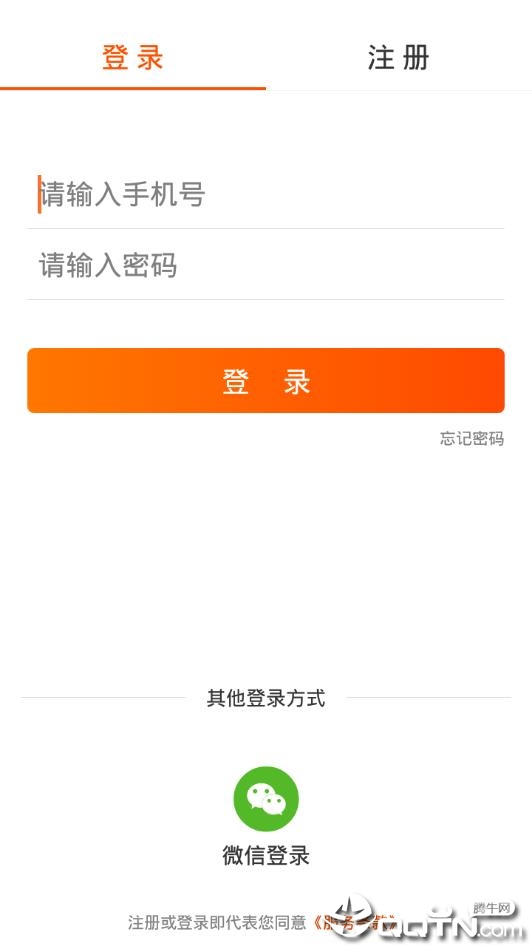Log in with the WeChat icon

[x=266, y=799]
